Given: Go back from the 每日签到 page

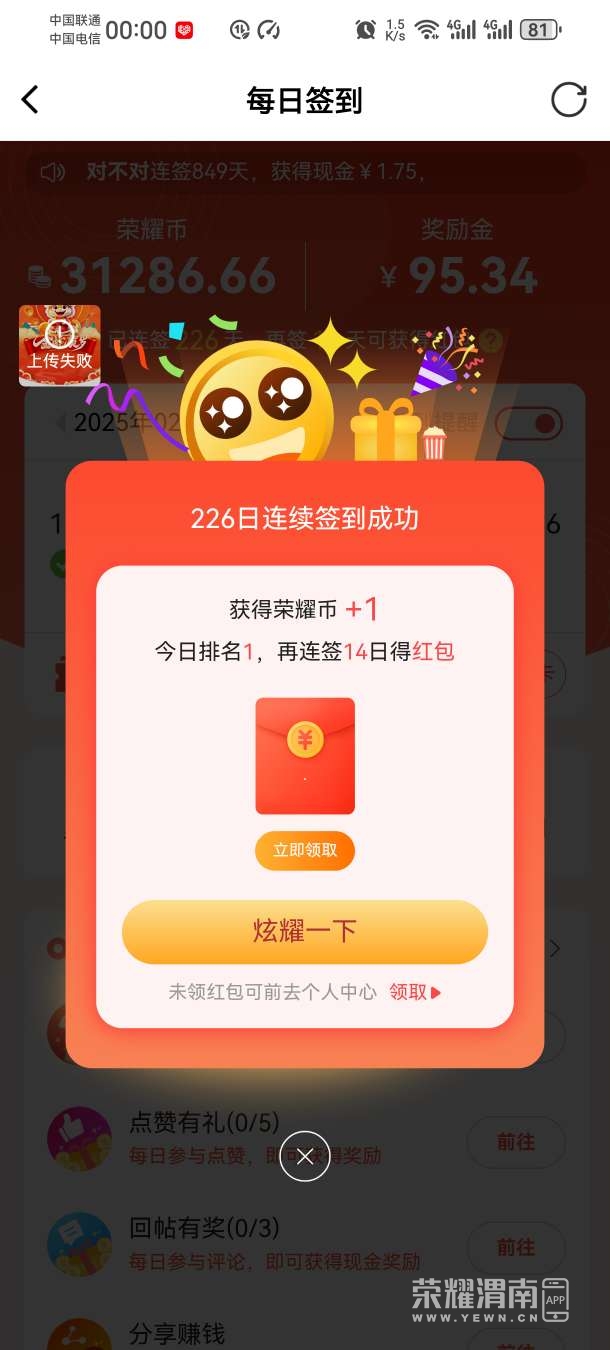Looking at the screenshot, I should (x=30, y=100).
